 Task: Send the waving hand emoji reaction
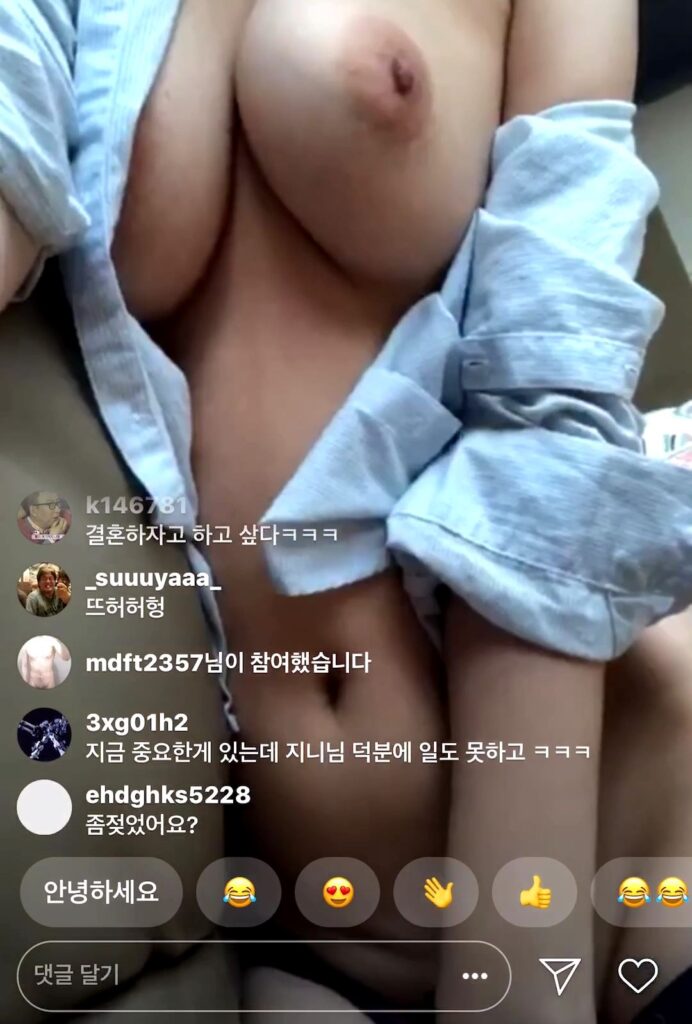437,892
